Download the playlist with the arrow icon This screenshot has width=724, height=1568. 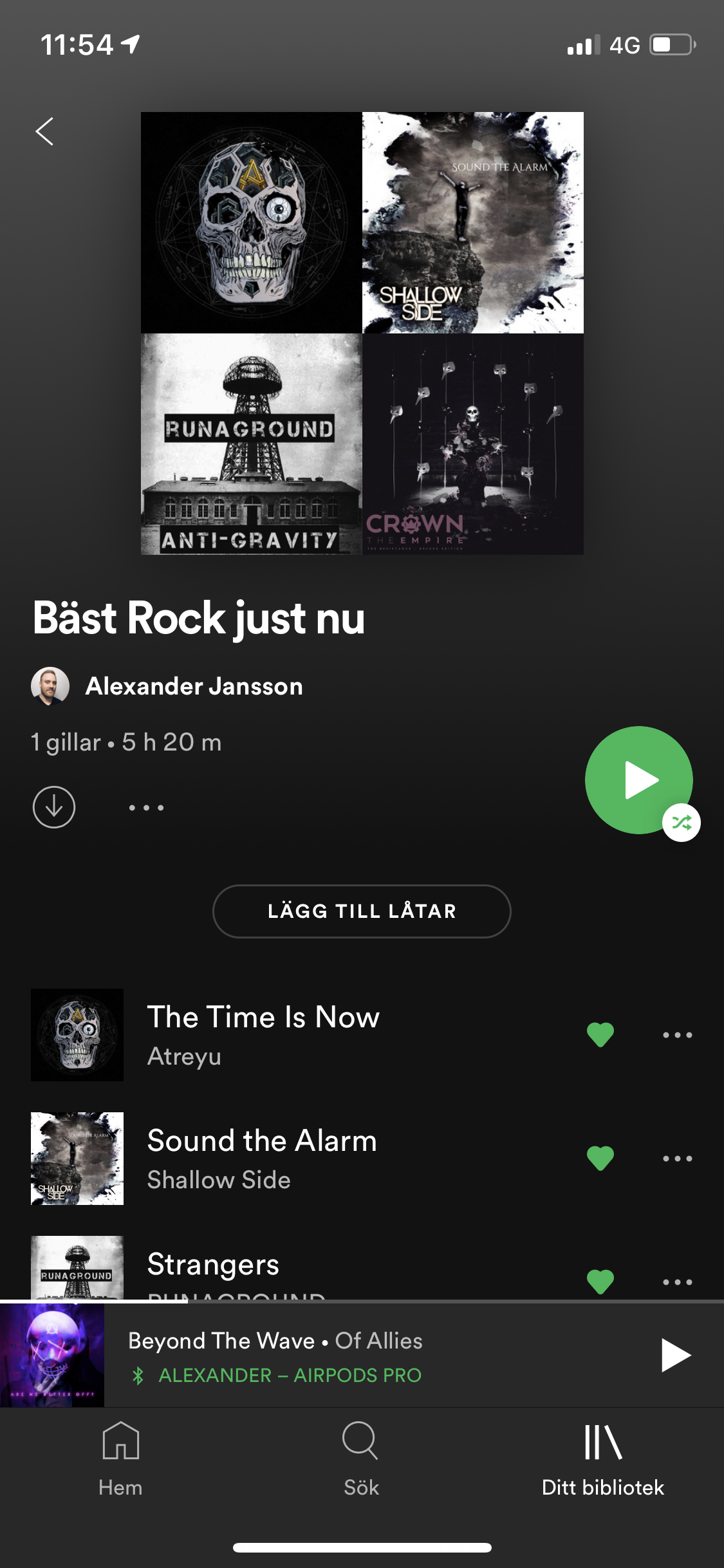[54, 807]
